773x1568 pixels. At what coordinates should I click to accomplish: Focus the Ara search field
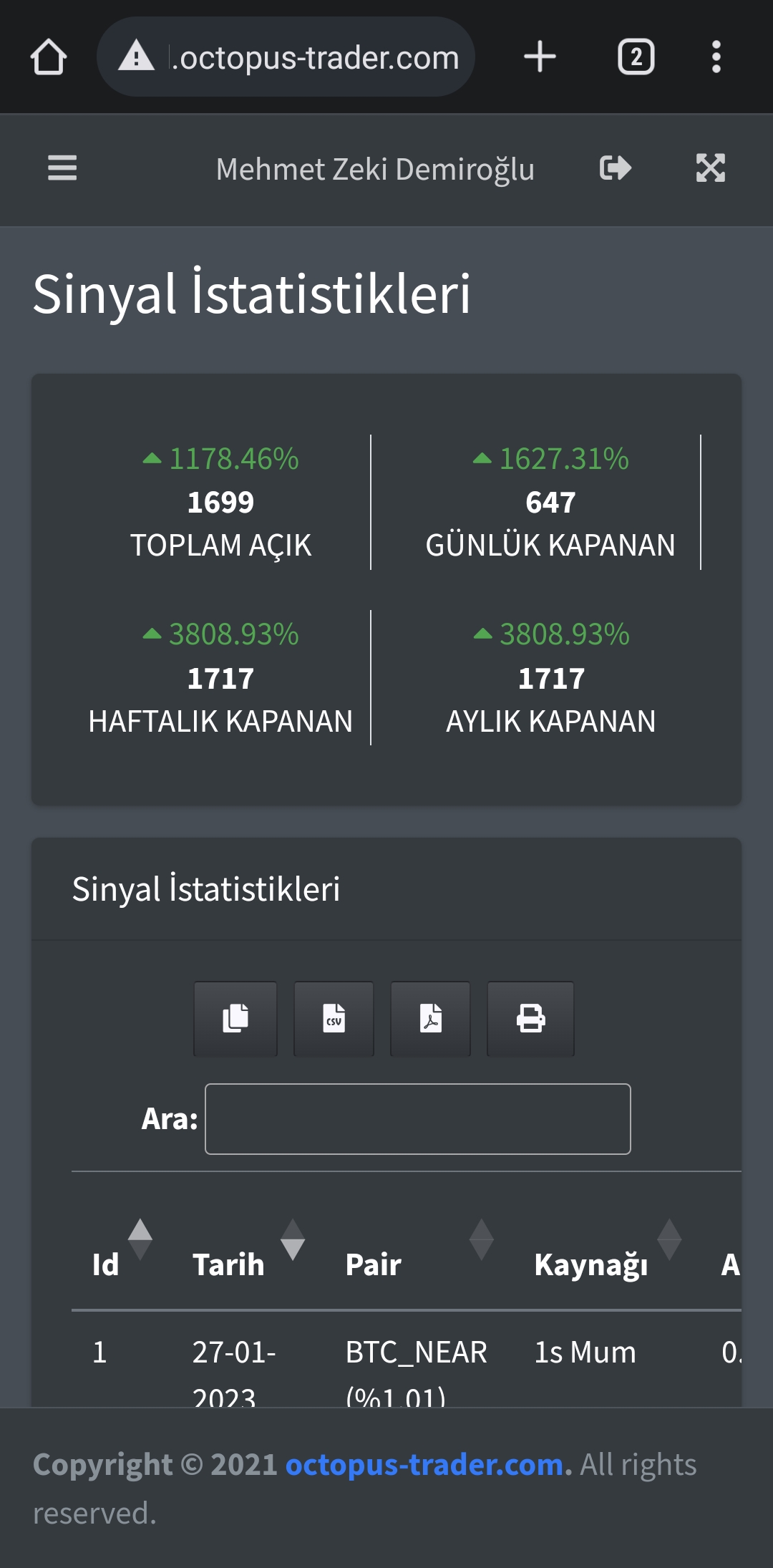[418, 1119]
